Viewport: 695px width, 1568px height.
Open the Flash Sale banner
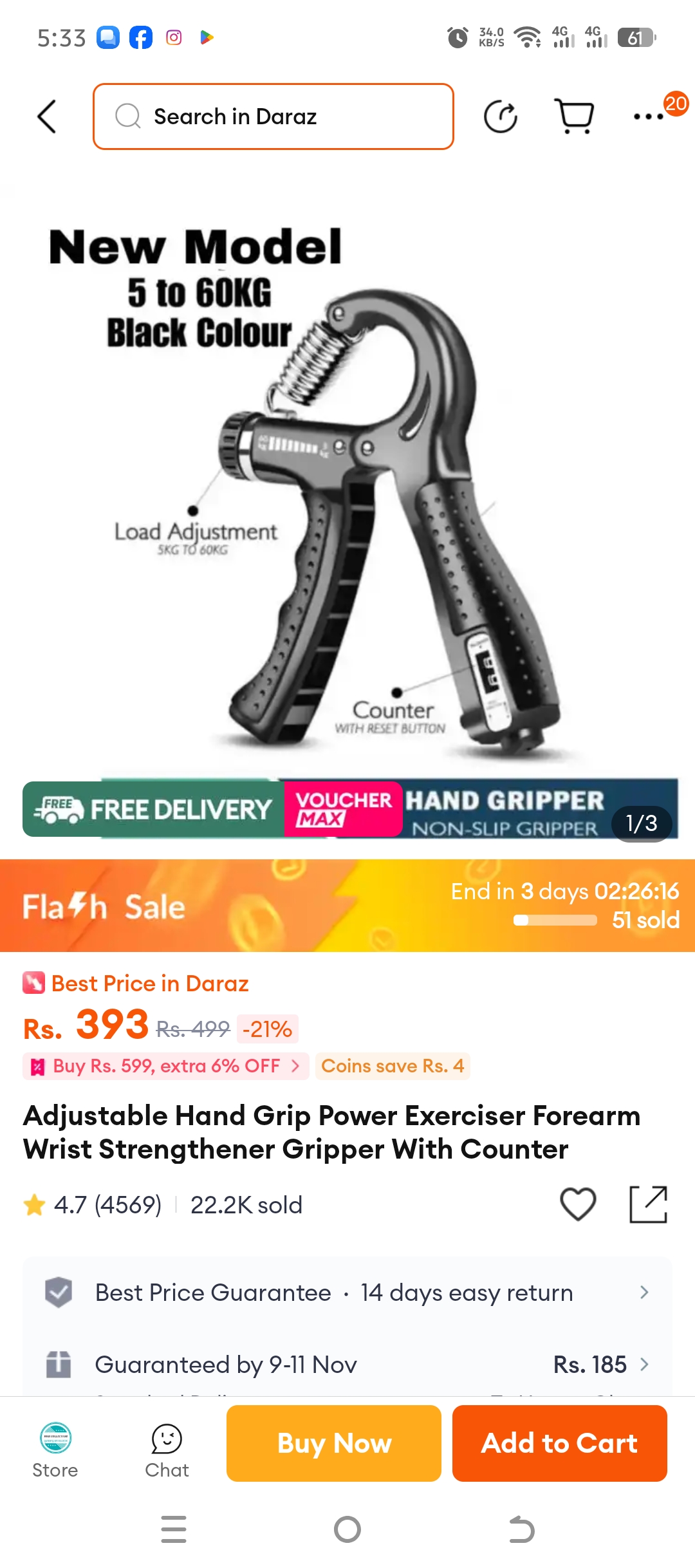coord(347,906)
